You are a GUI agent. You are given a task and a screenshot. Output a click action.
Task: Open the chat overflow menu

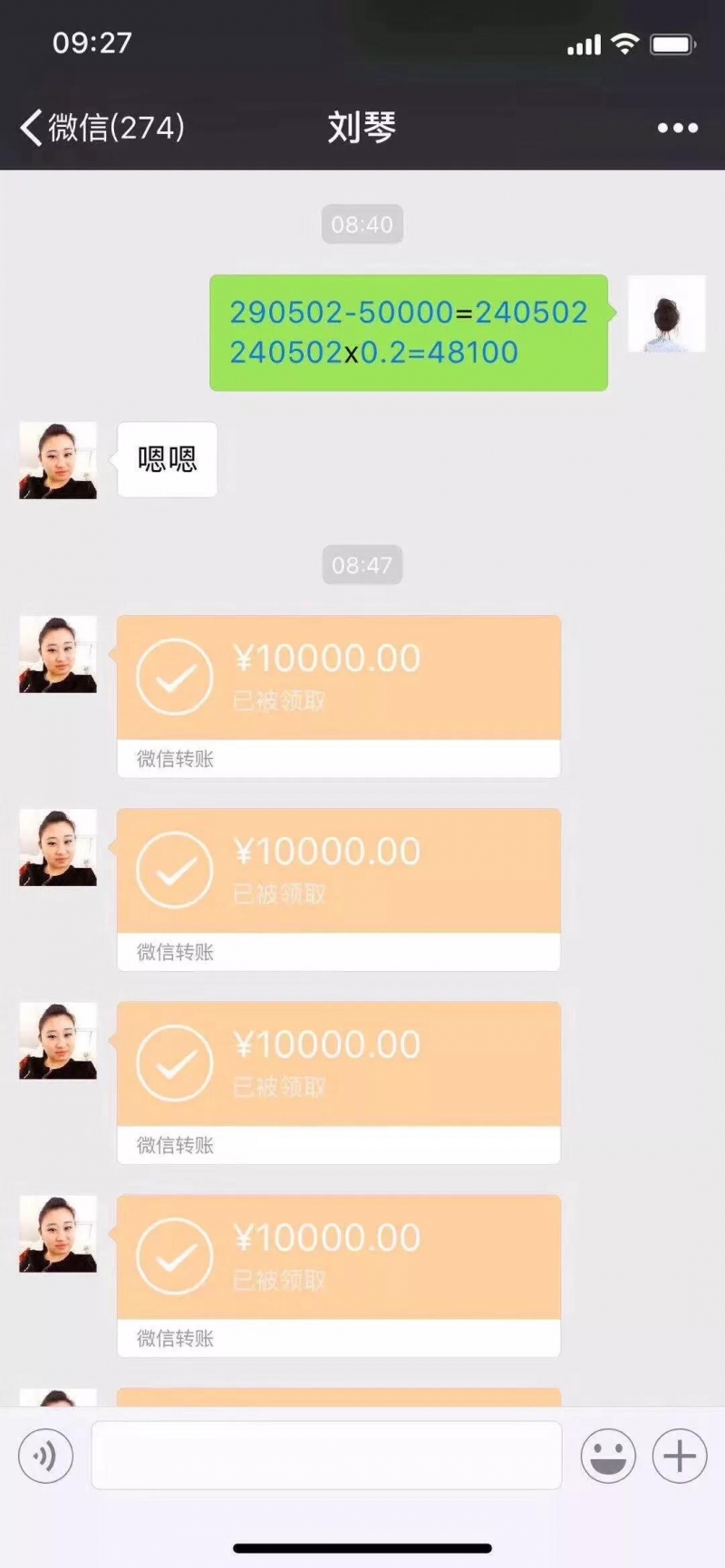(x=677, y=129)
